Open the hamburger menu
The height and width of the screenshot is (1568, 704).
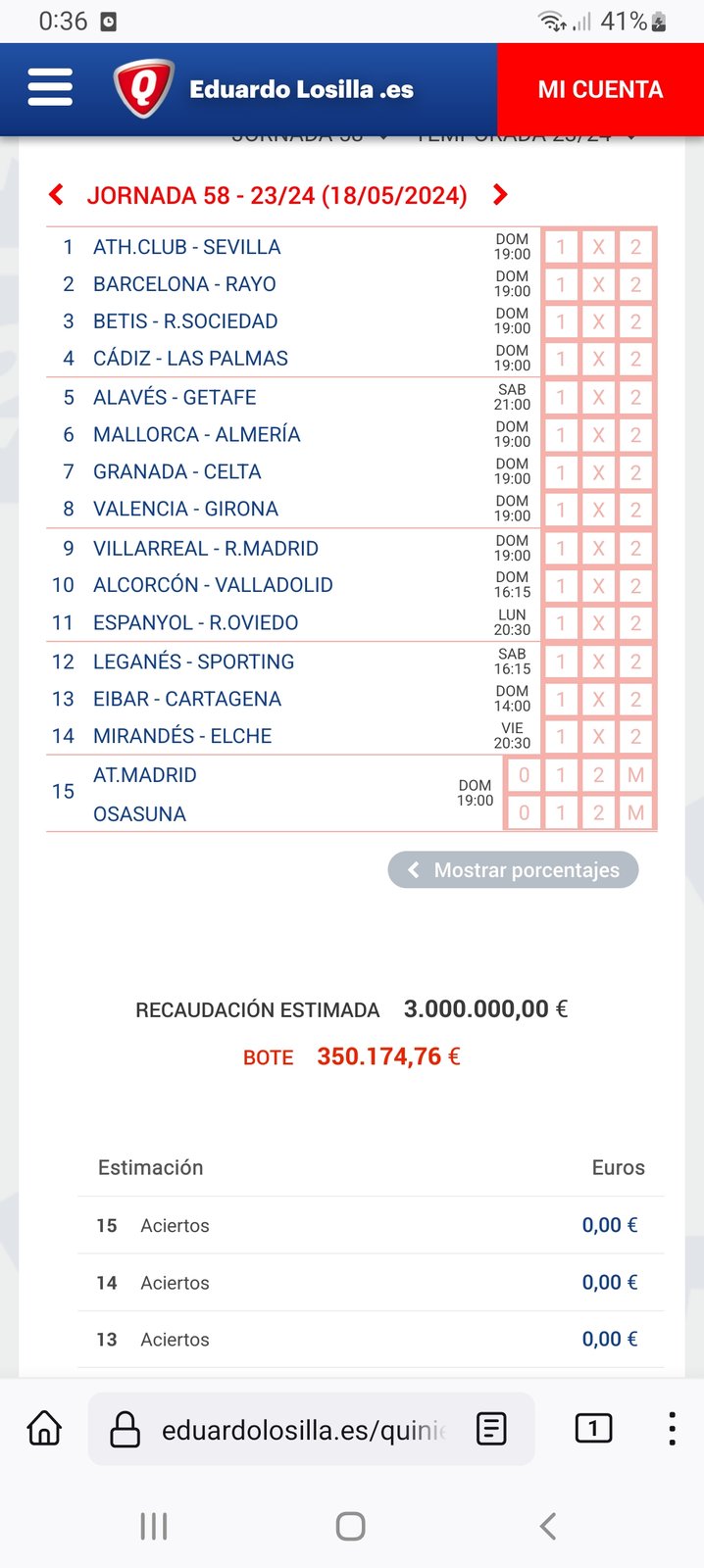[x=50, y=87]
